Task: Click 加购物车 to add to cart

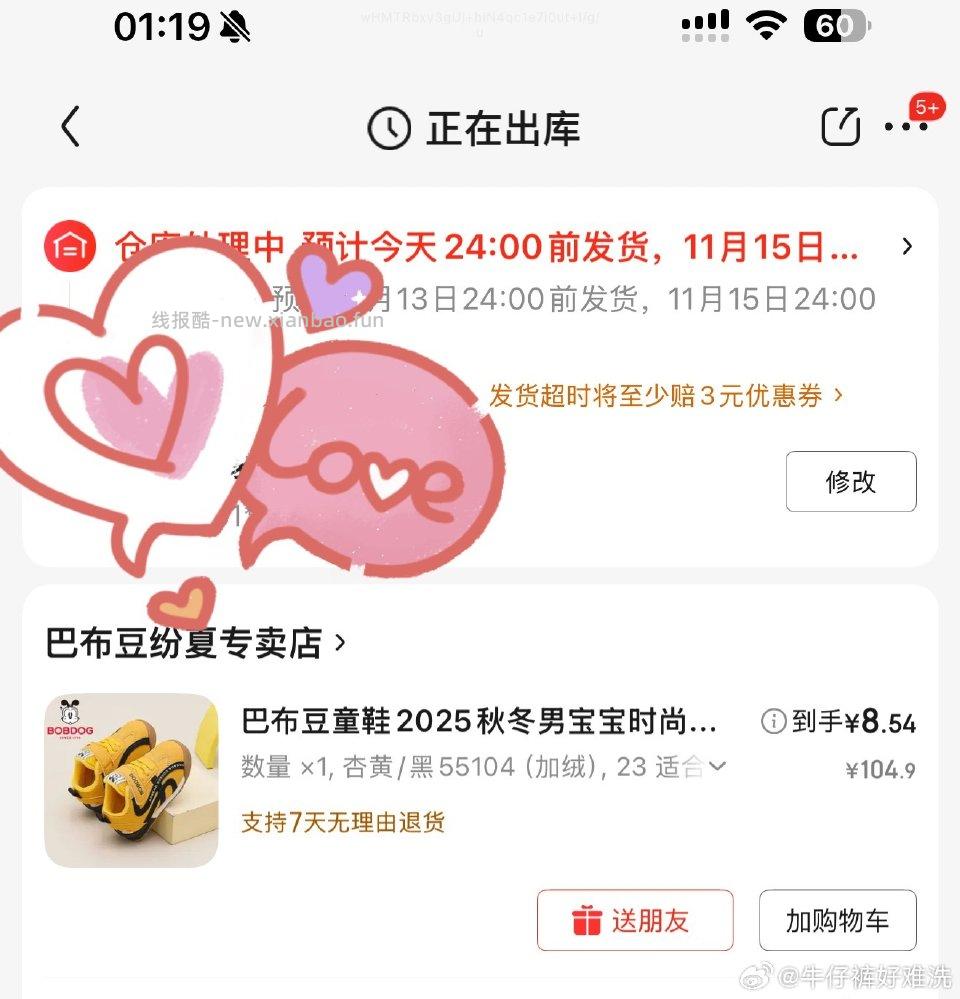Action: 838,920
